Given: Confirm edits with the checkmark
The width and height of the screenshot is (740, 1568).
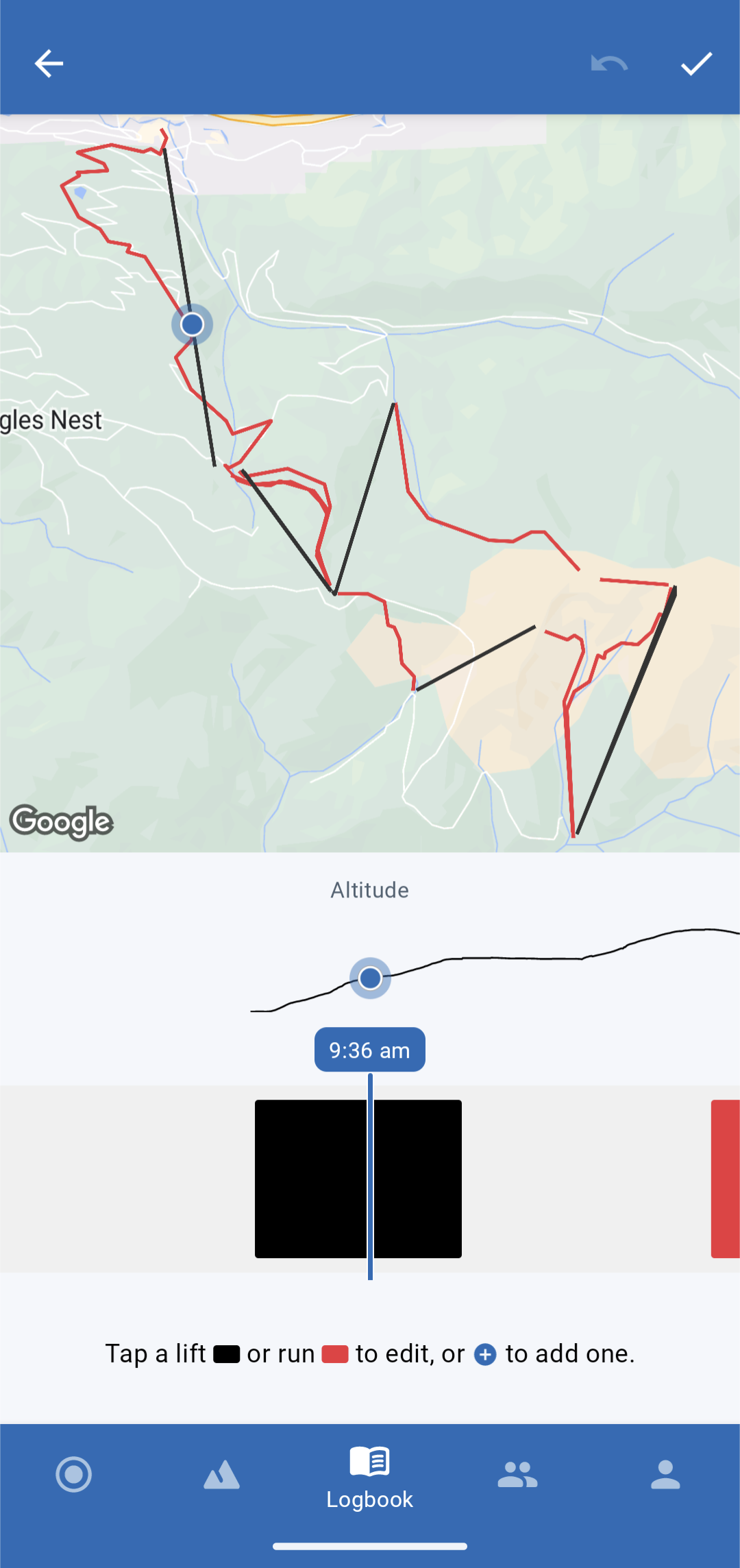Looking at the screenshot, I should (x=696, y=64).
